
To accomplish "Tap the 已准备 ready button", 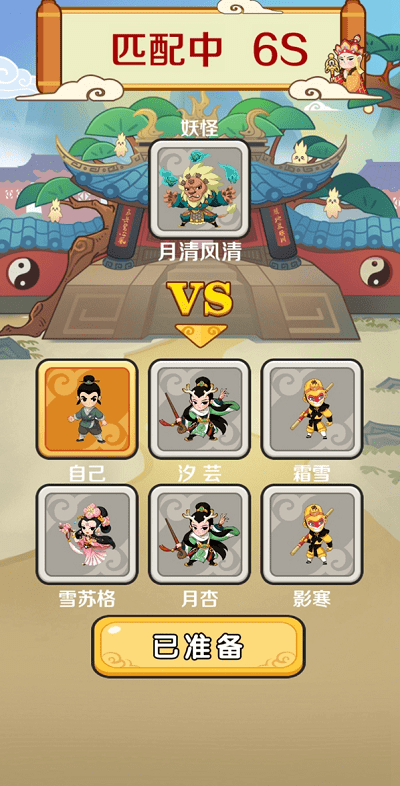I will tap(198, 647).
